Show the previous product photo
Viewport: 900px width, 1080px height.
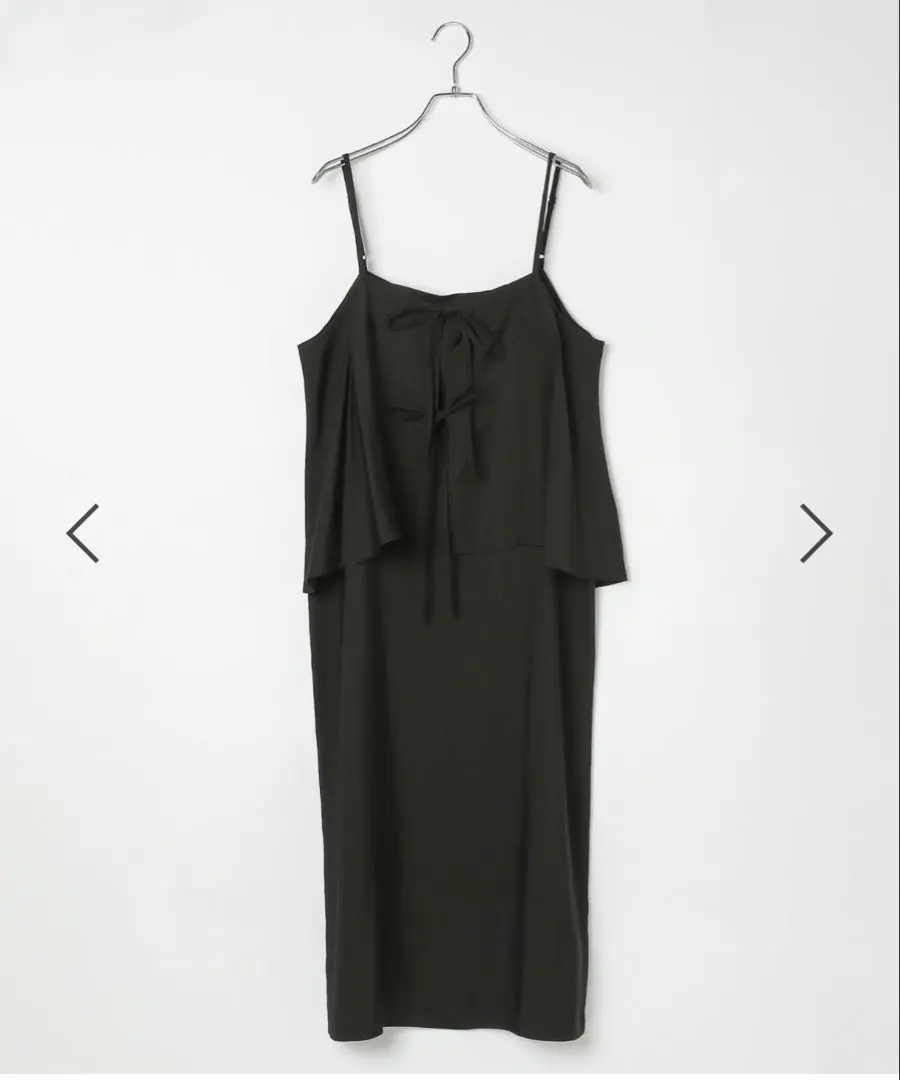(82, 533)
